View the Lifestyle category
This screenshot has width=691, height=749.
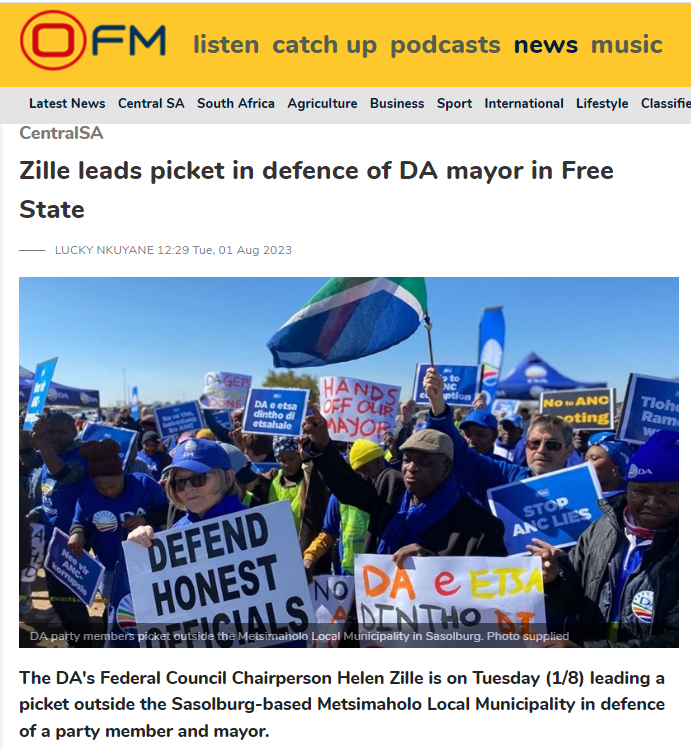pos(602,103)
